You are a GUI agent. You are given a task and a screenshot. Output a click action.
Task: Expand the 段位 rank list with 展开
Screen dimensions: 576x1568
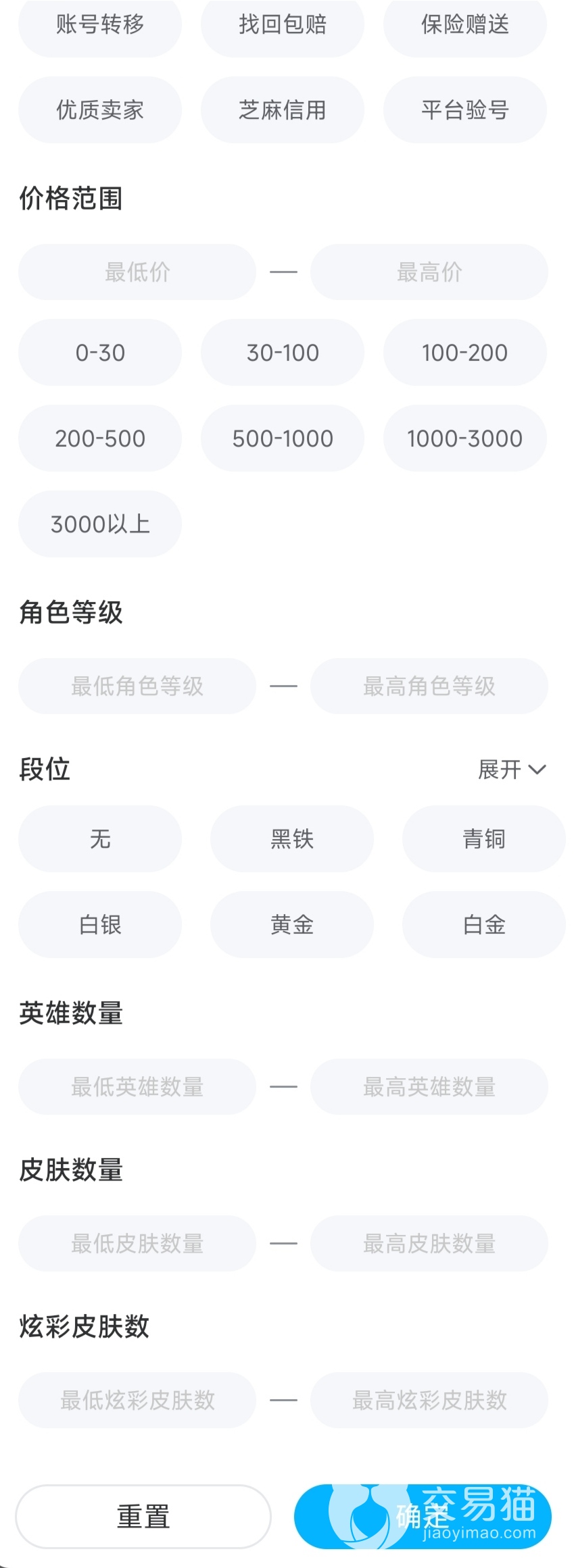pyautogui.click(x=512, y=769)
